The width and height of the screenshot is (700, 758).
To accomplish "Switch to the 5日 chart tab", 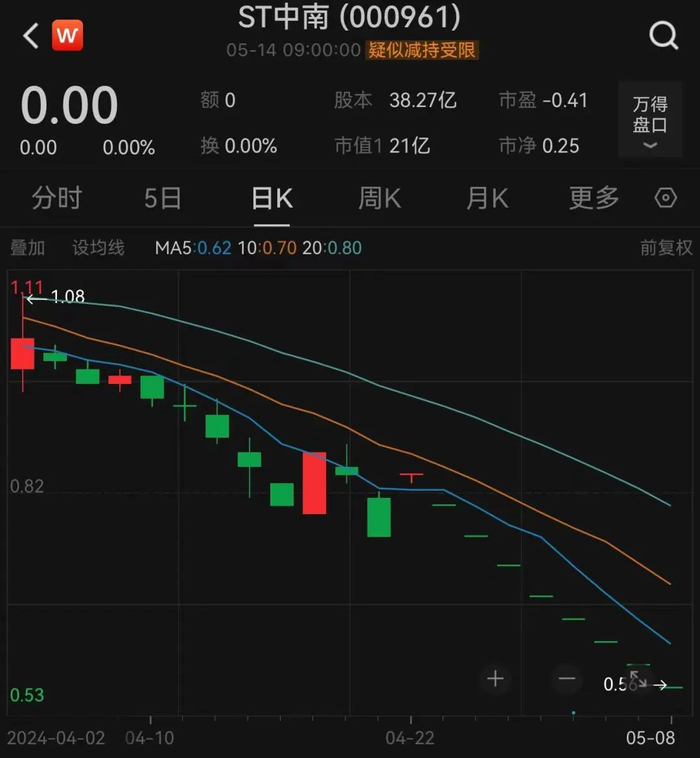I will (x=163, y=198).
